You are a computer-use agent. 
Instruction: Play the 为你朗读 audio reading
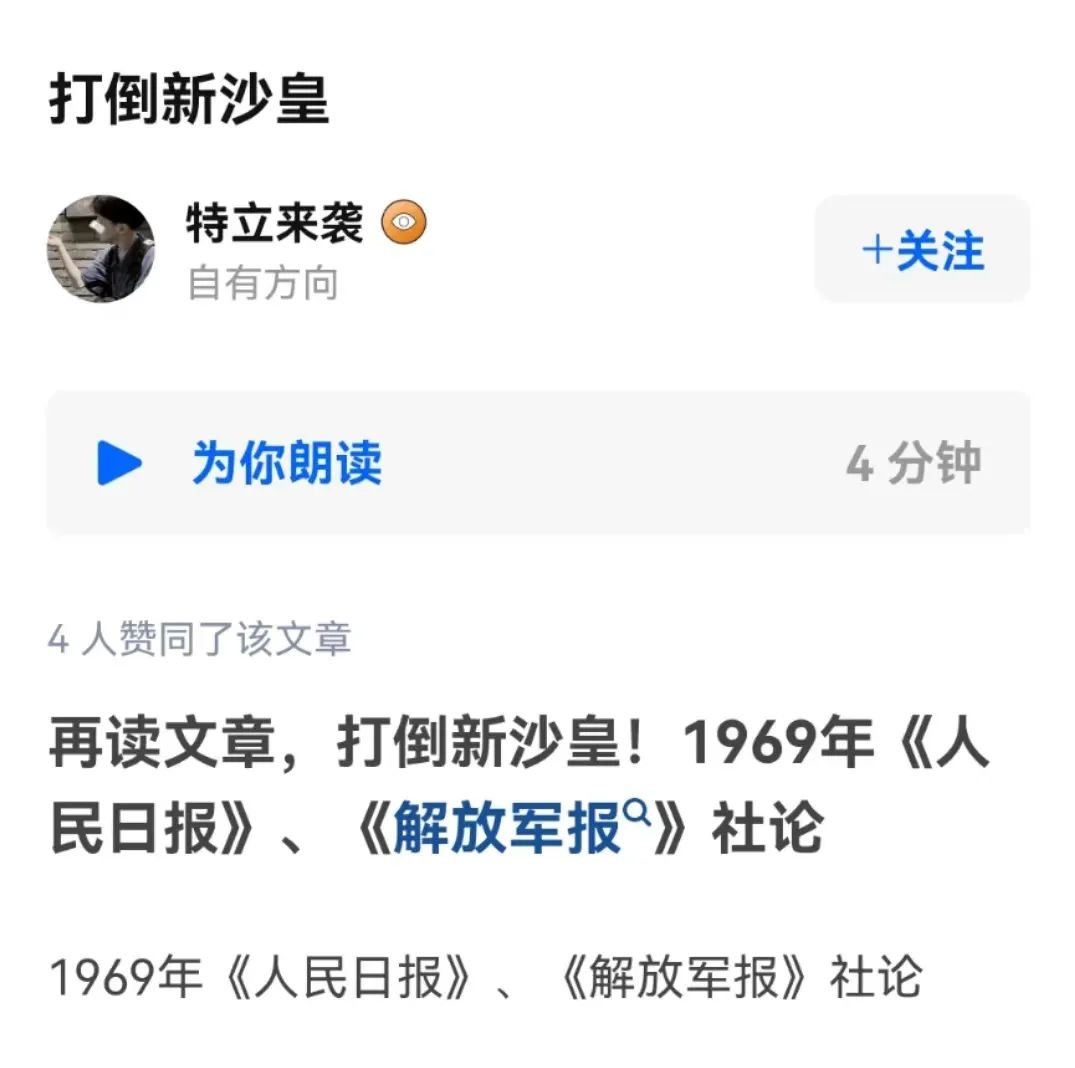[120, 463]
